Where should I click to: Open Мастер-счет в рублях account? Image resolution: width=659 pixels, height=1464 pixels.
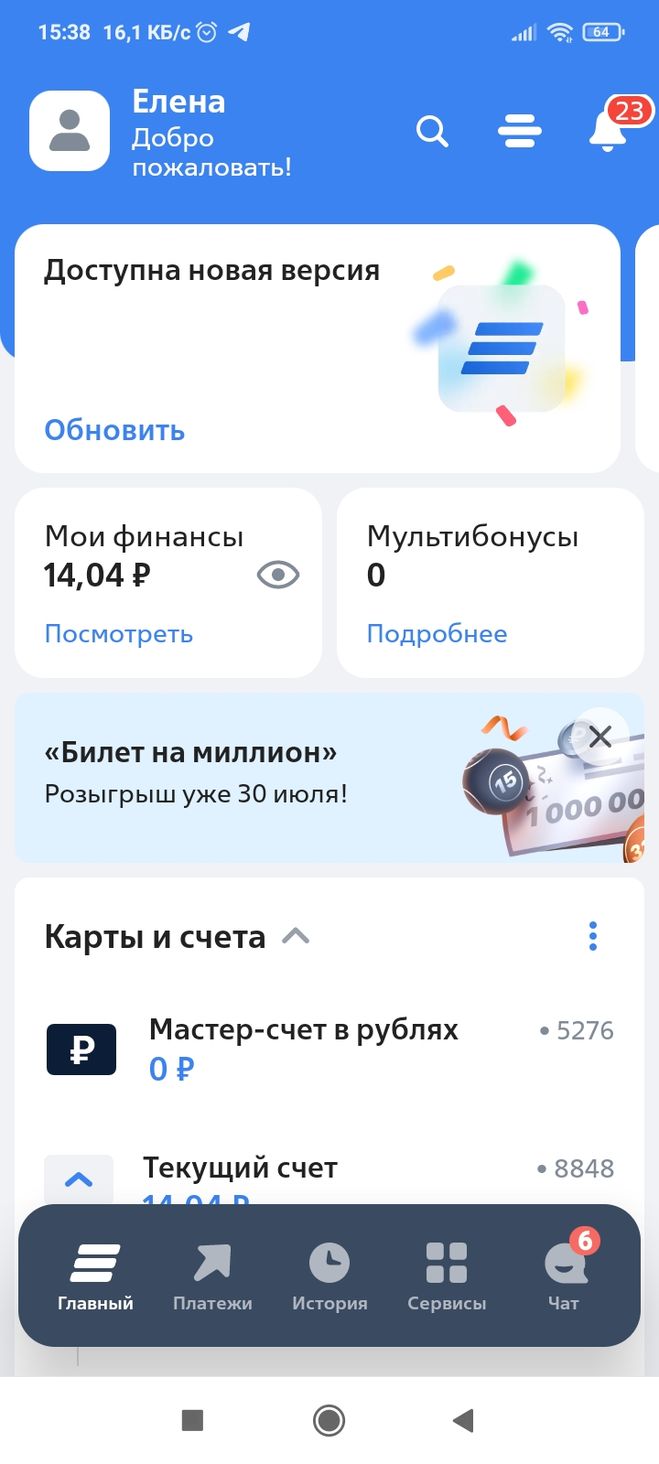tap(304, 1048)
